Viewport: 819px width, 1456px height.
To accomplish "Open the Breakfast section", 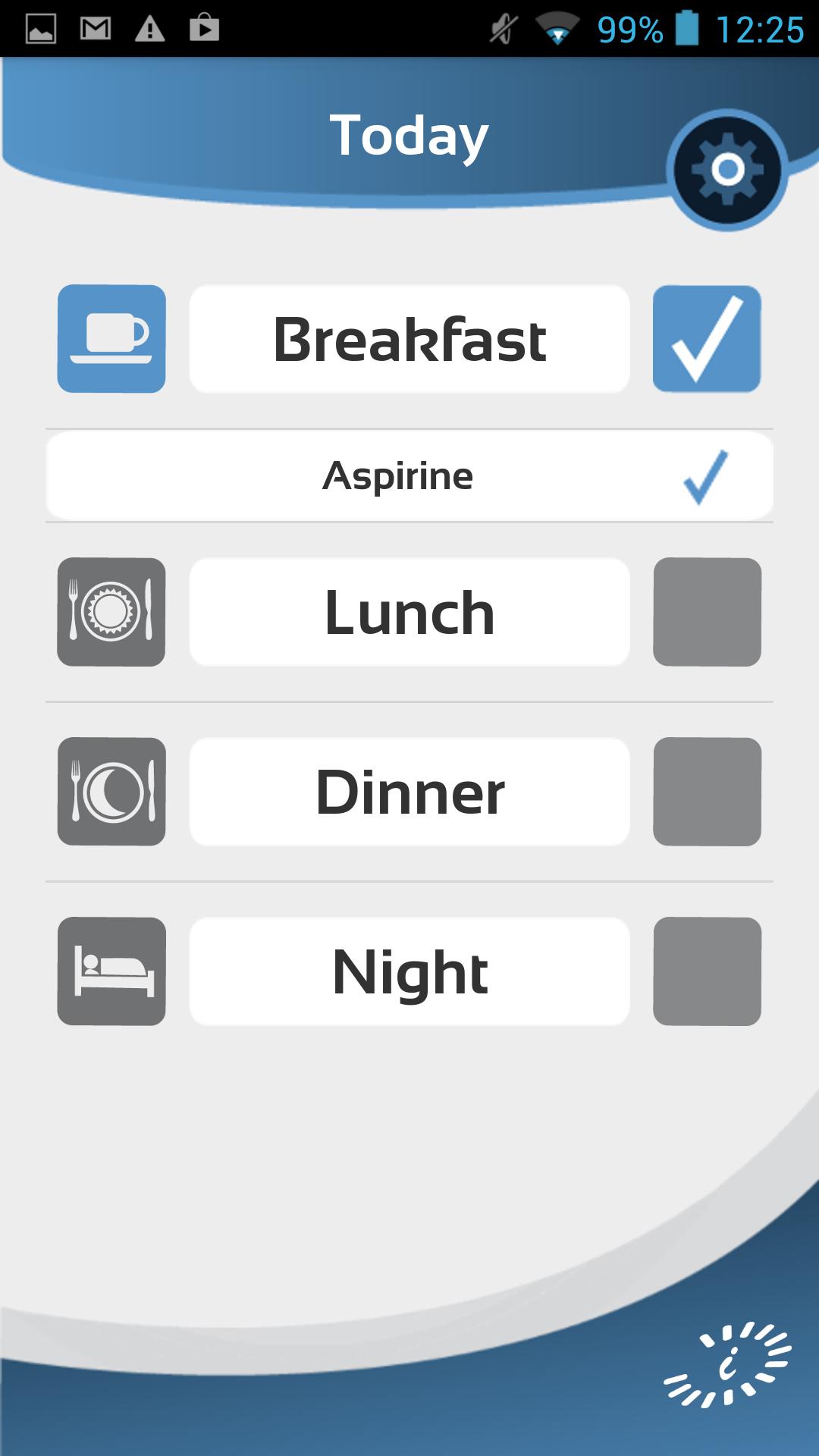I will (x=409, y=339).
